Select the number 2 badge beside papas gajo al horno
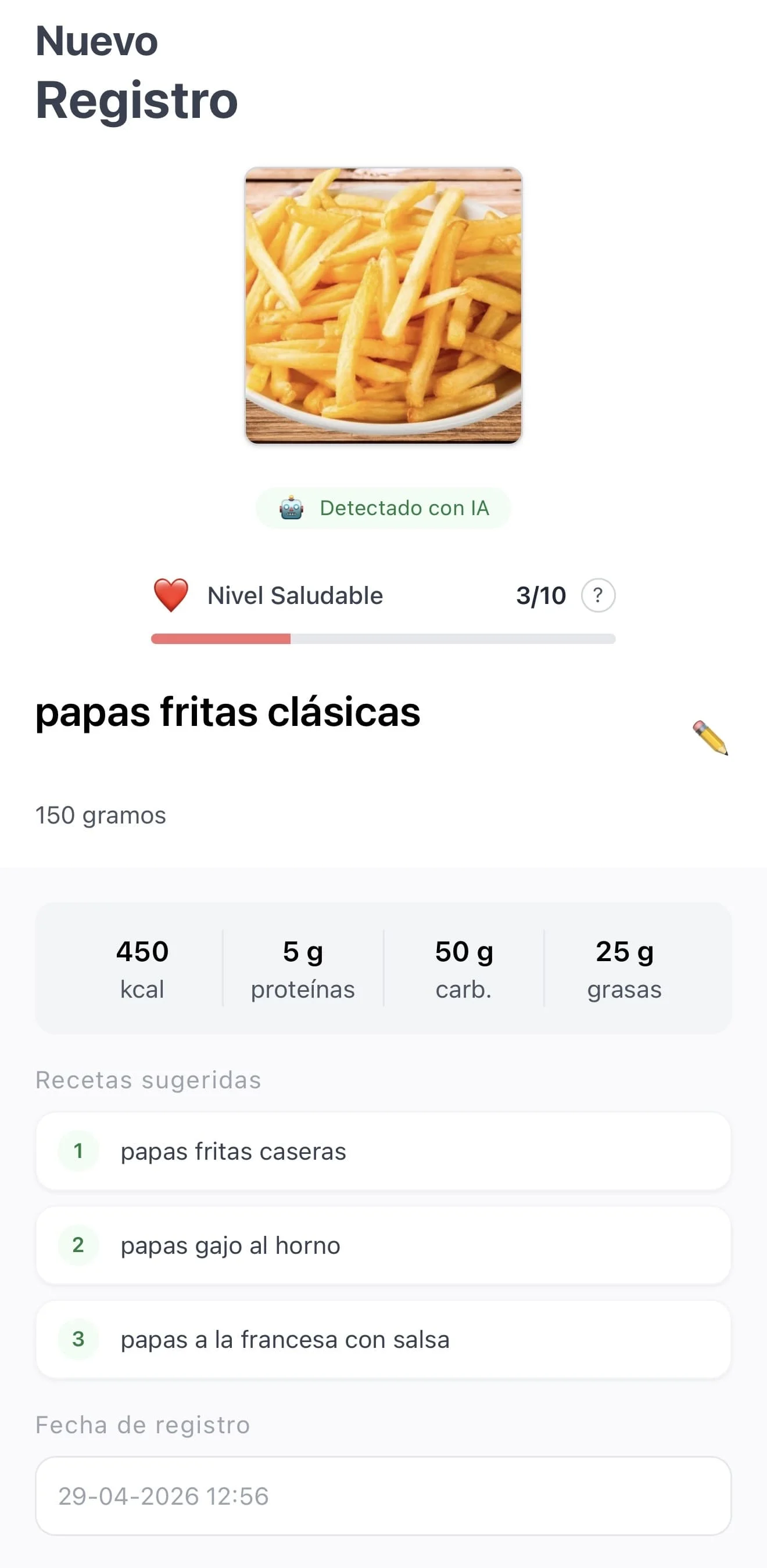The image size is (767, 1568). click(x=78, y=1246)
